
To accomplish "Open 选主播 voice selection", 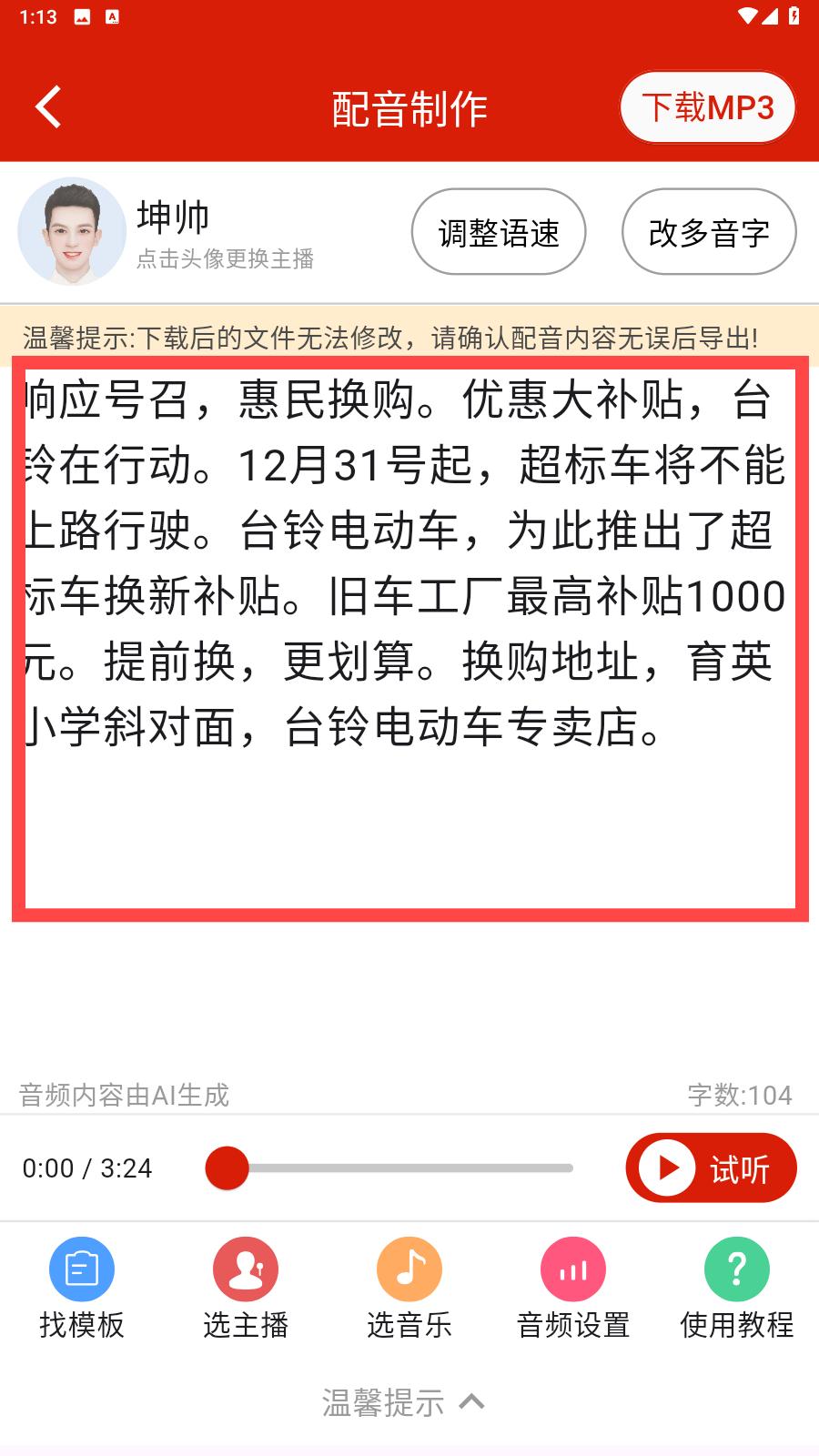I will pos(246,1289).
